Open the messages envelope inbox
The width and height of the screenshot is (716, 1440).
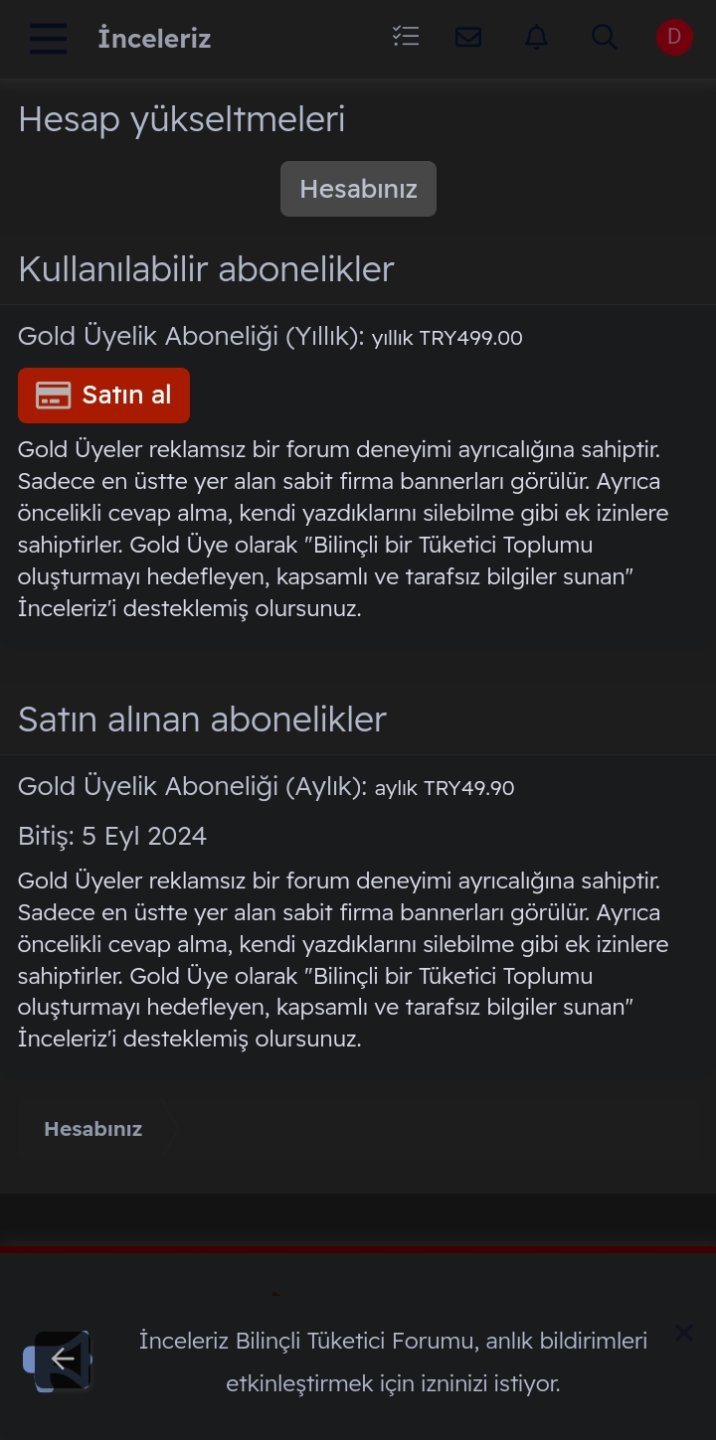coord(468,37)
